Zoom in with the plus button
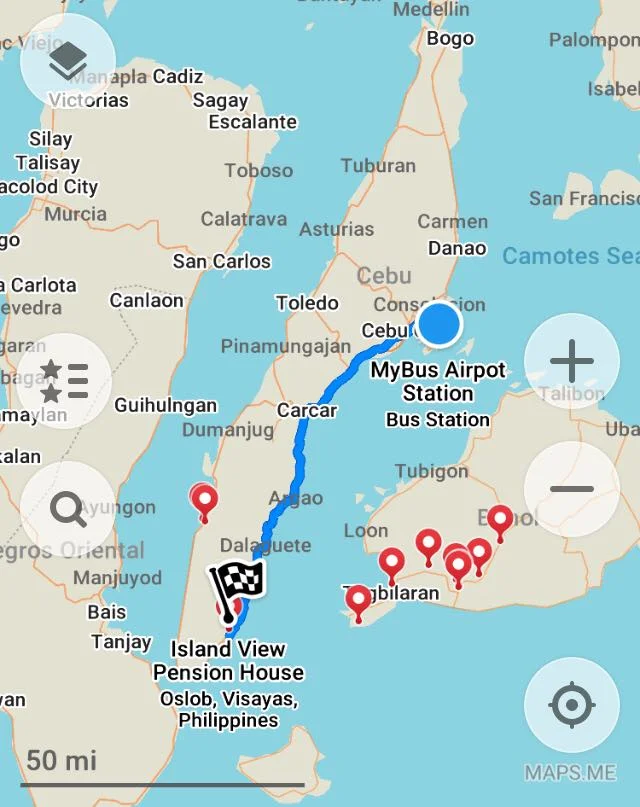This screenshot has width=640, height=807. [572, 360]
